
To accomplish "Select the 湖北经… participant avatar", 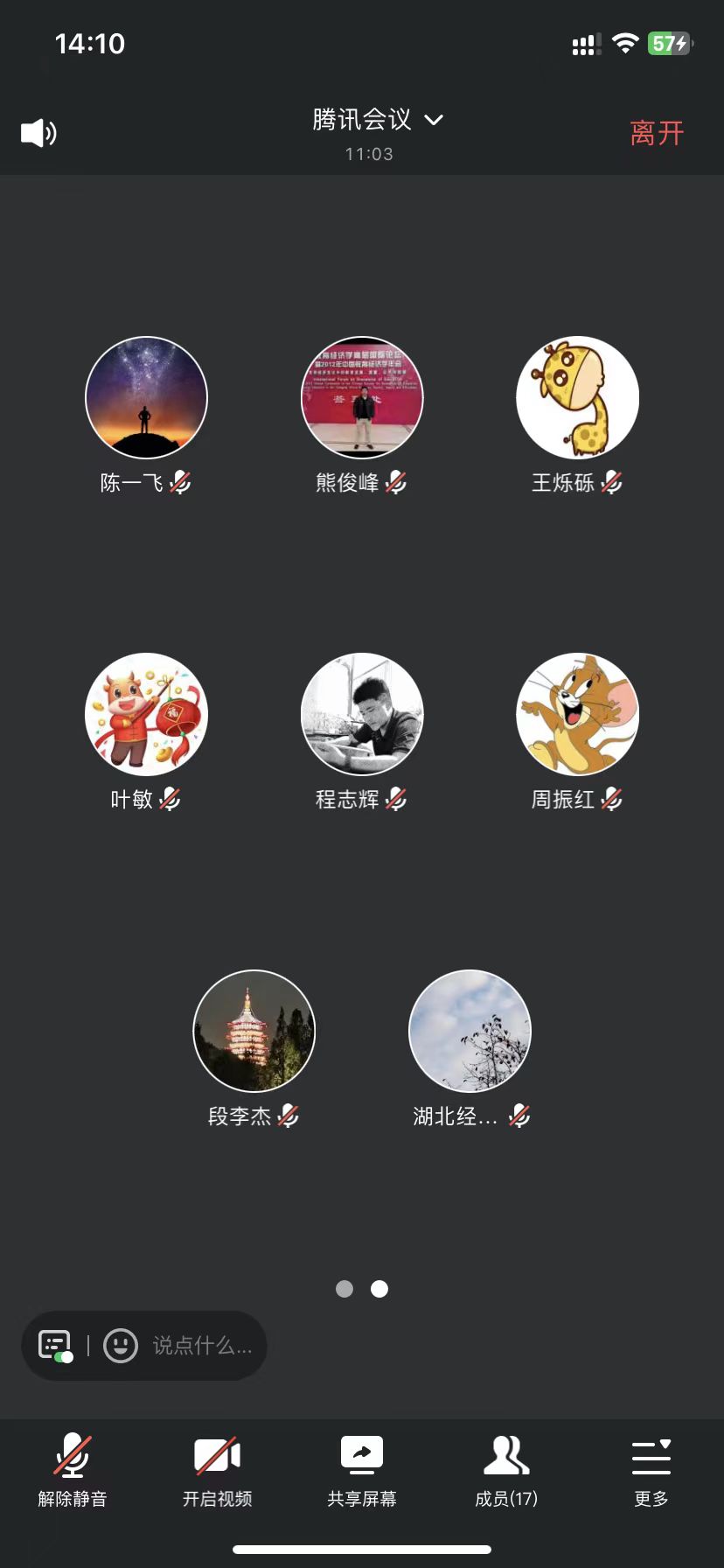I will point(470,1031).
